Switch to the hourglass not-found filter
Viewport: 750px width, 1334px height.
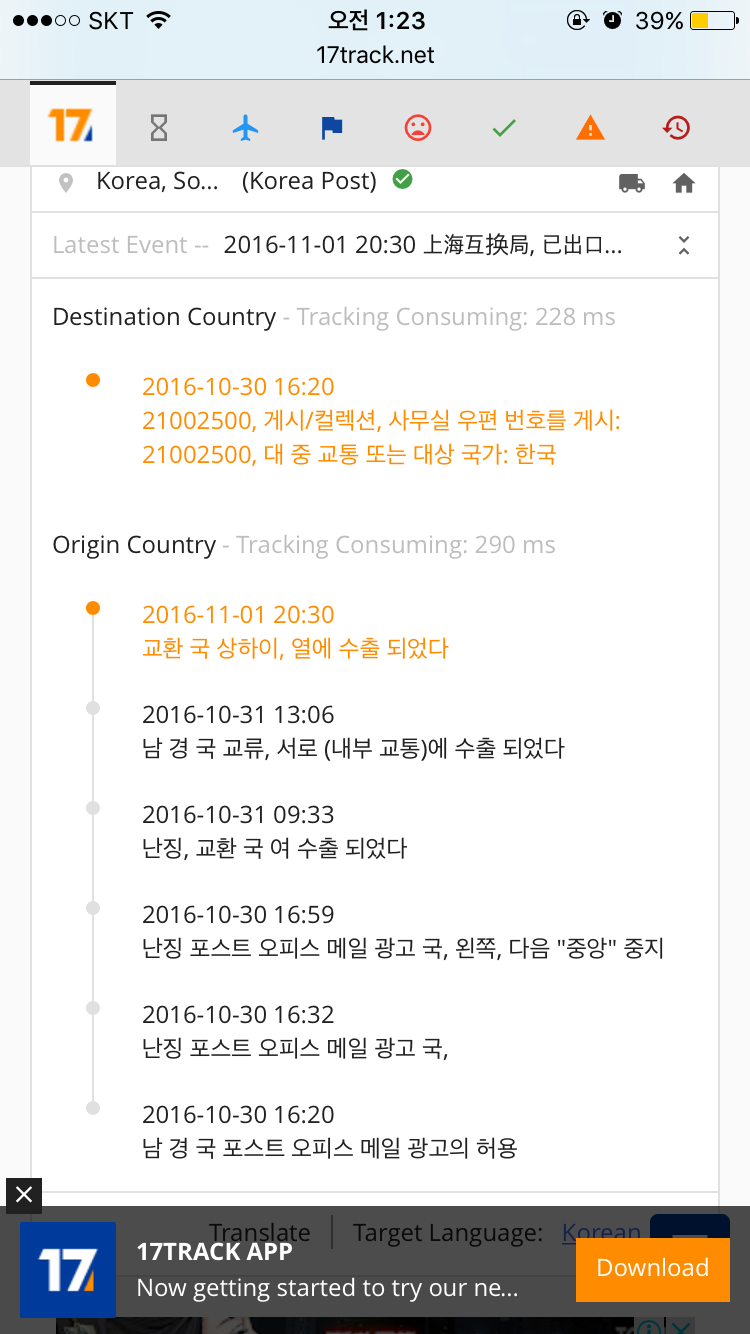159,127
